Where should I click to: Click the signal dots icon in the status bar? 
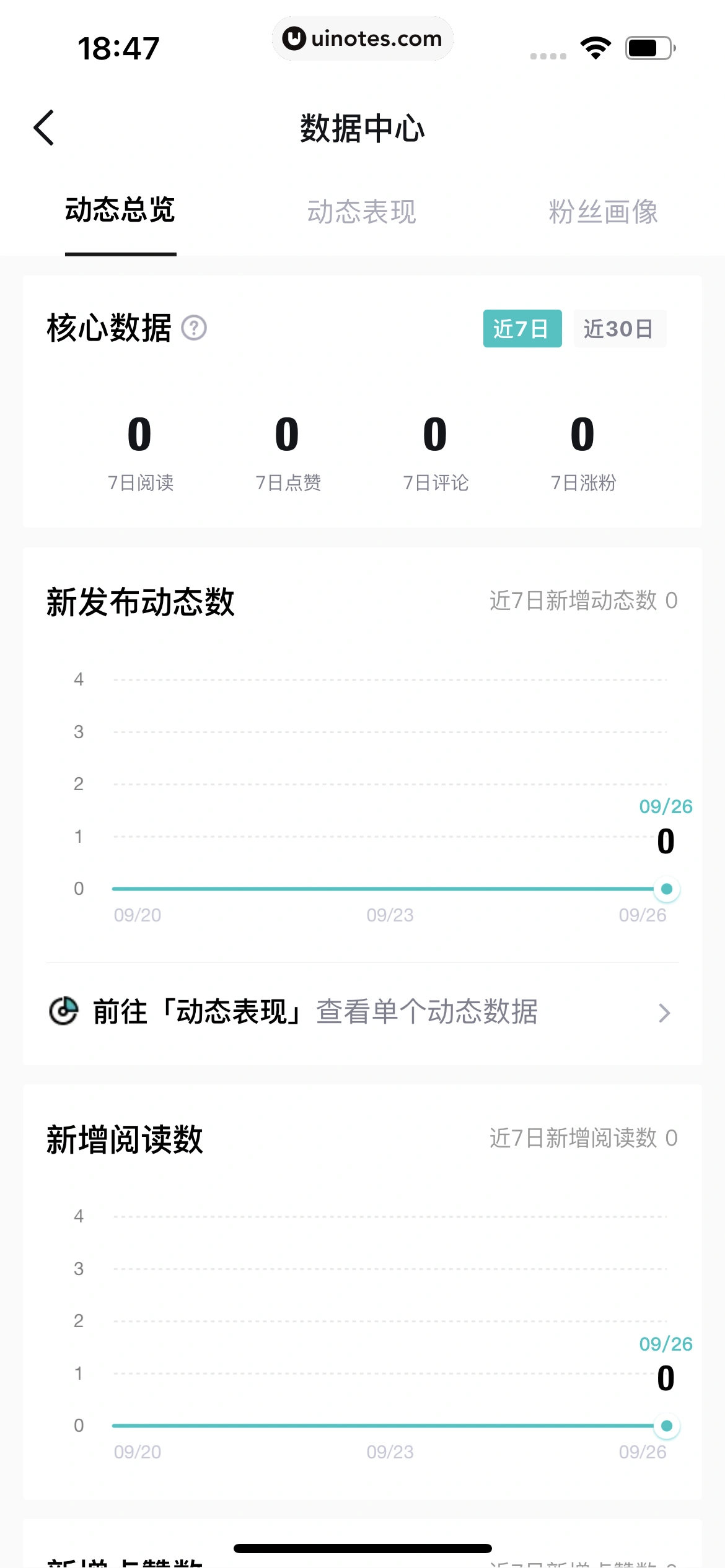coord(548,54)
